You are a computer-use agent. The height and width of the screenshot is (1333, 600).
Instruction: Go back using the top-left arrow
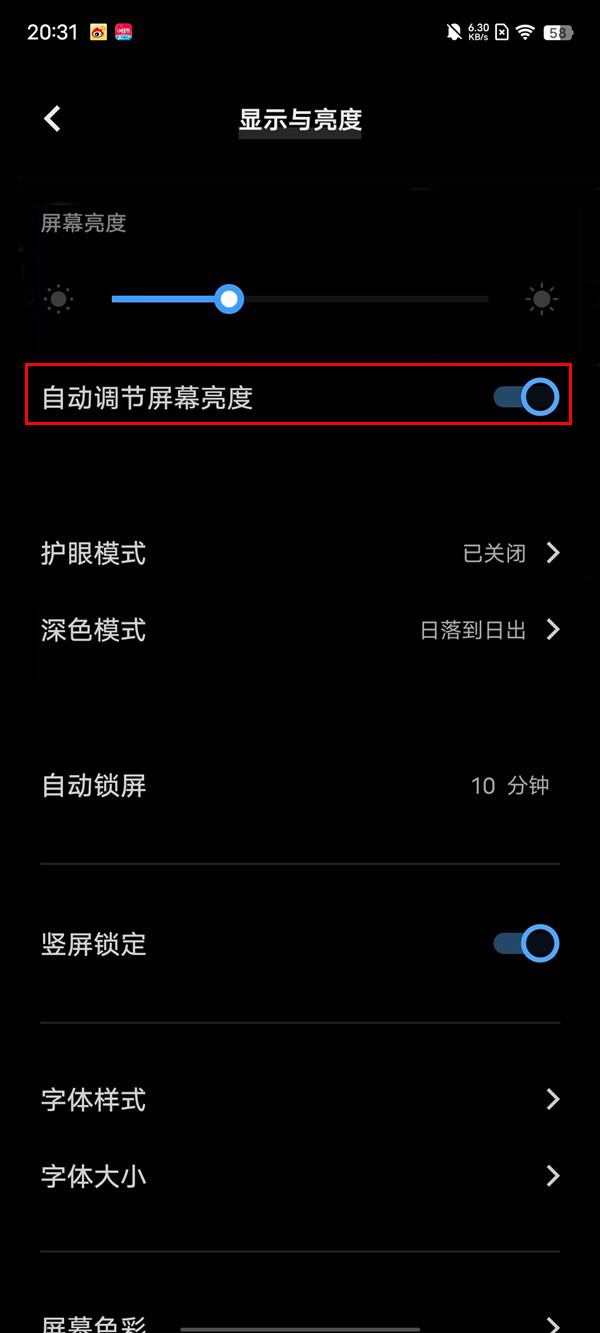[53, 119]
